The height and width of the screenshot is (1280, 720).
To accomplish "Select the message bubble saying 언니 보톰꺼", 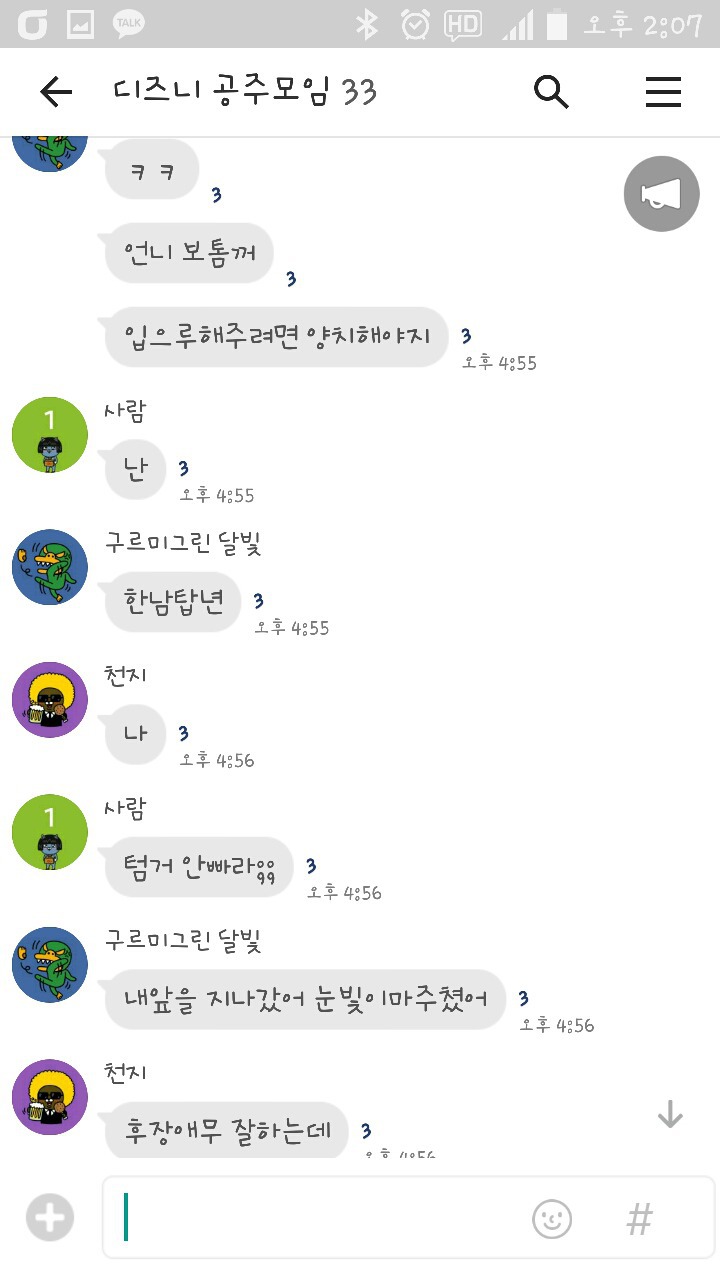I will click(188, 254).
